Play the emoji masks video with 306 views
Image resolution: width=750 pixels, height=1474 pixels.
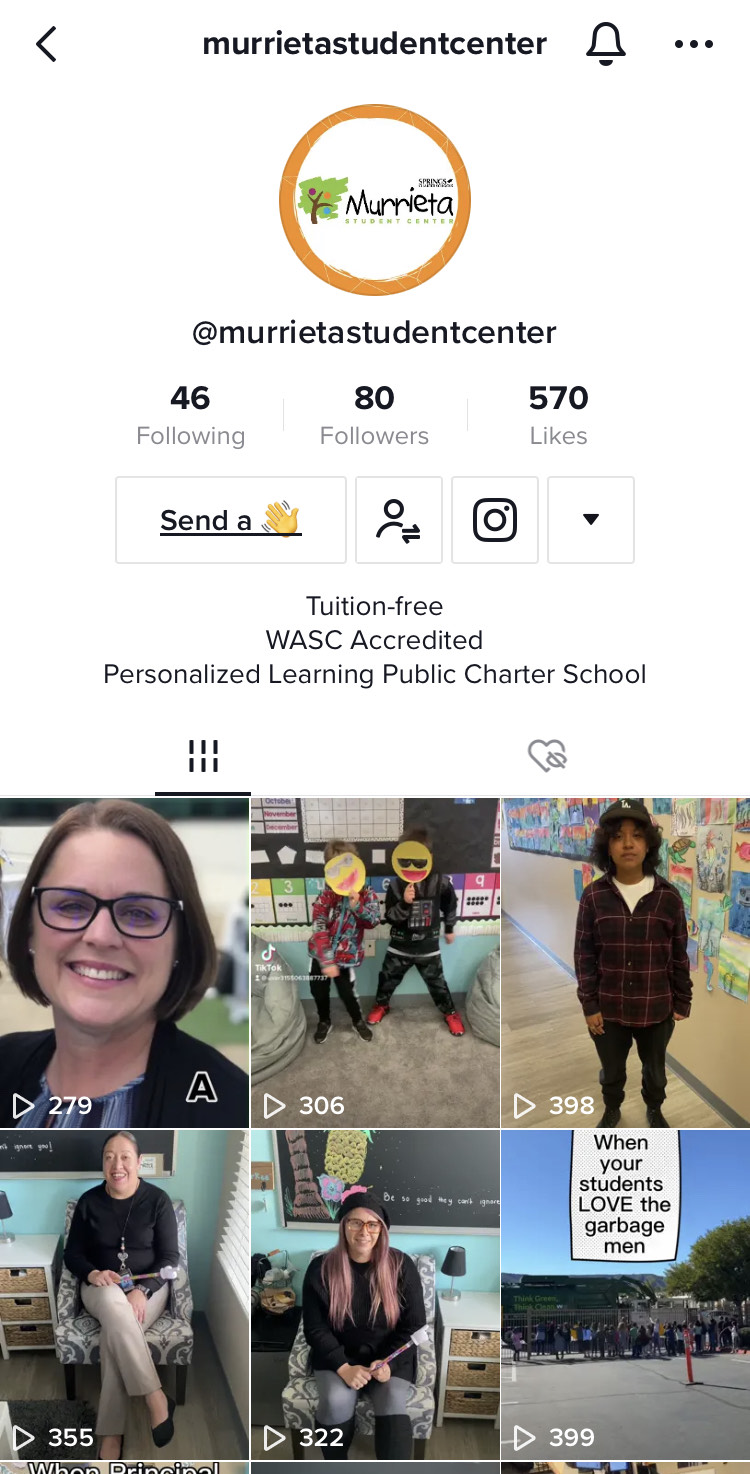tap(375, 963)
